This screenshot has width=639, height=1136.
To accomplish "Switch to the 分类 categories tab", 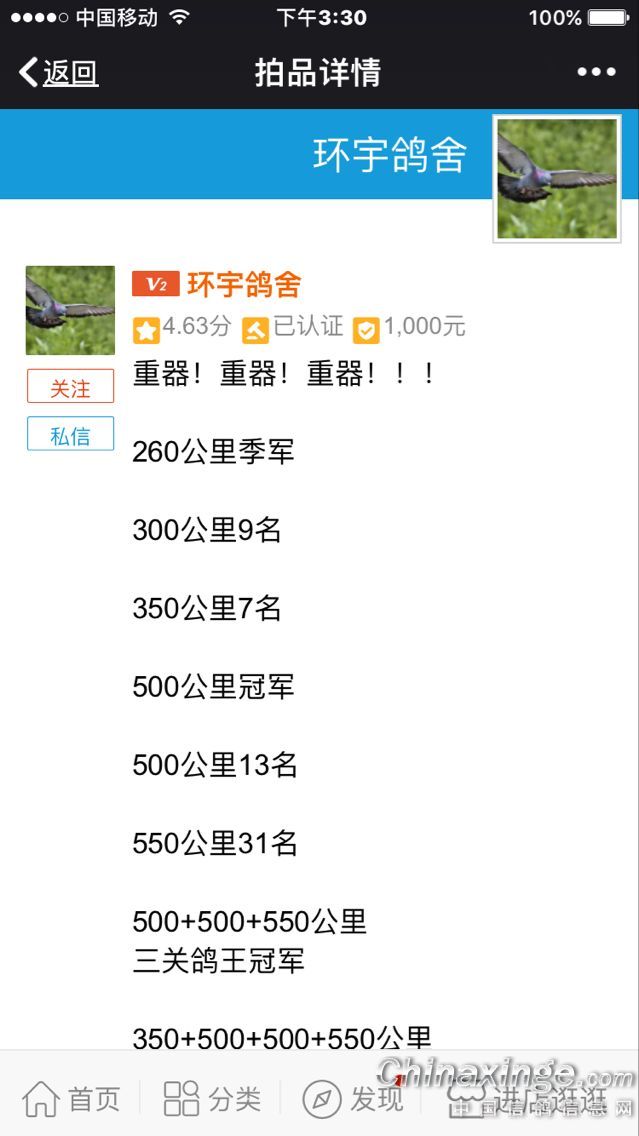I will pyautogui.click(x=212, y=1098).
